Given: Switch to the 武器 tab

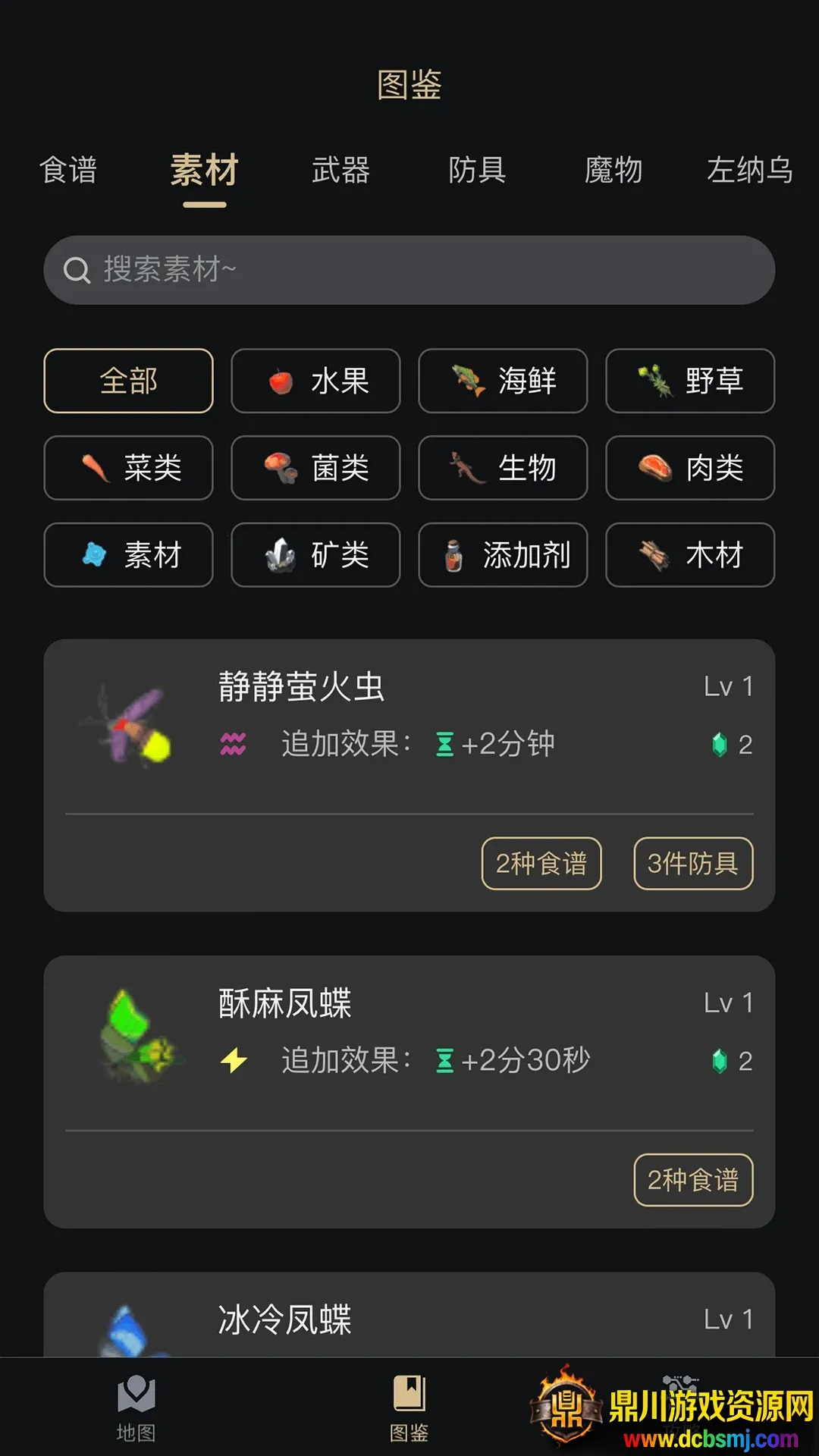Looking at the screenshot, I should coord(340,170).
